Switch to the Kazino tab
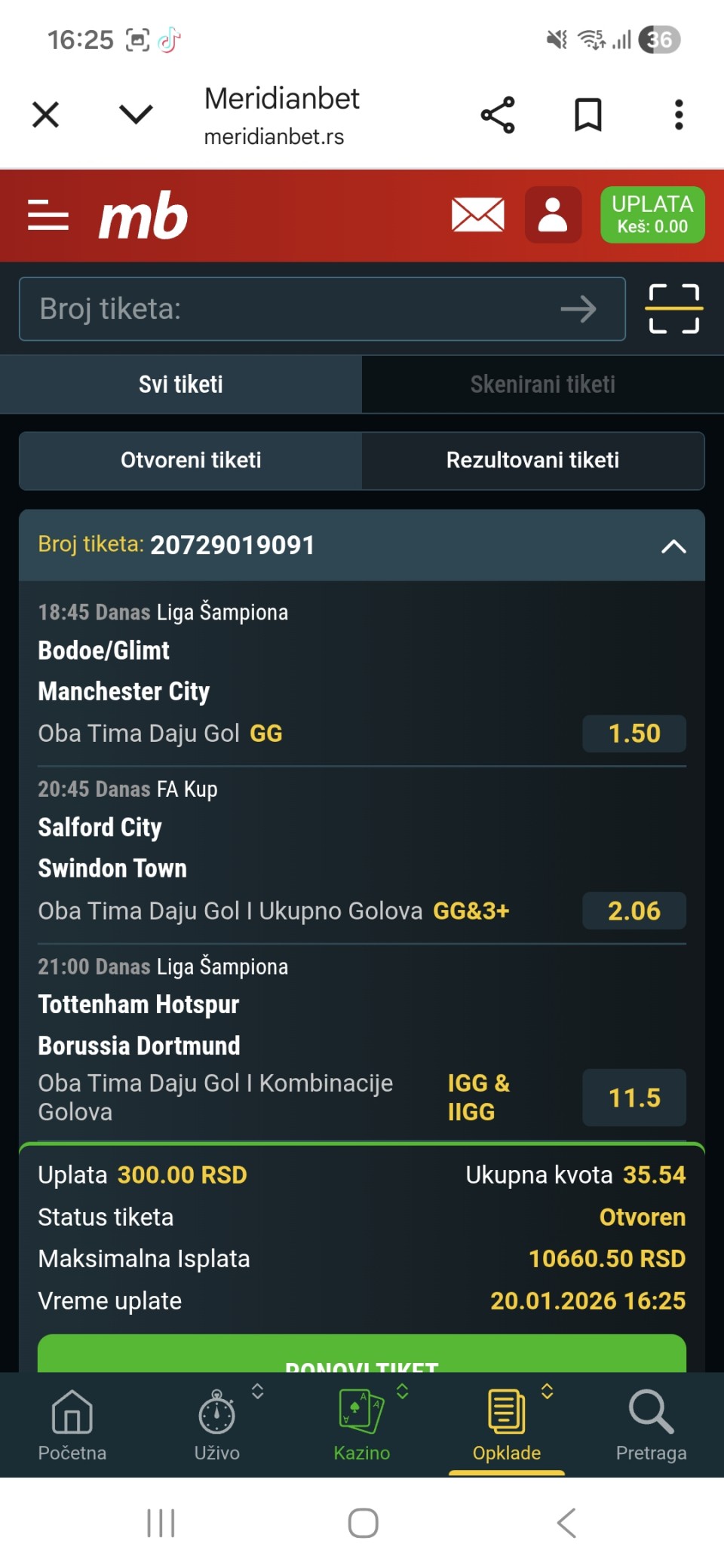724x1568 pixels. pos(362,1423)
